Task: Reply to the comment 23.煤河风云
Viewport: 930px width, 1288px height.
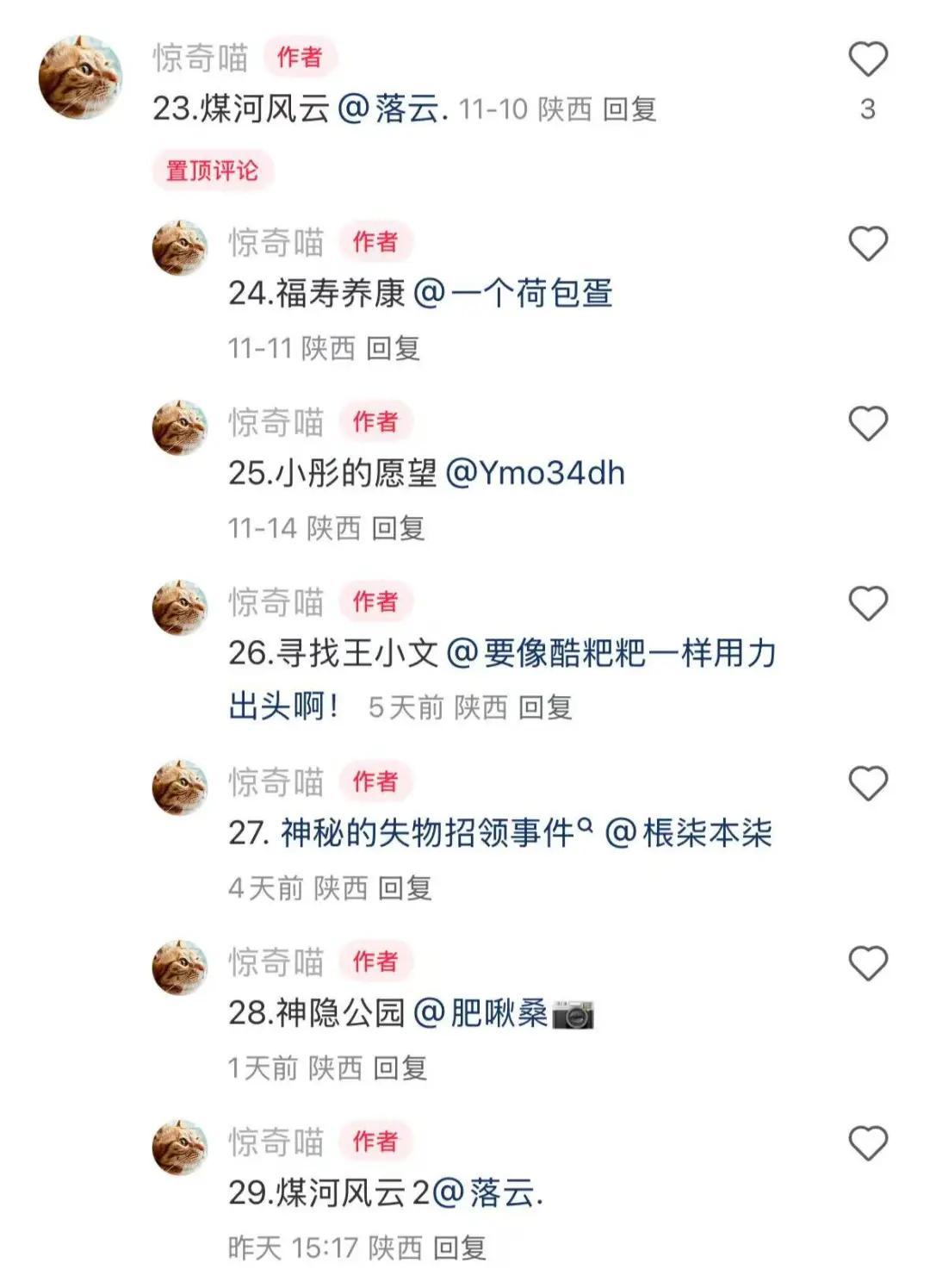Action: (x=629, y=109)
